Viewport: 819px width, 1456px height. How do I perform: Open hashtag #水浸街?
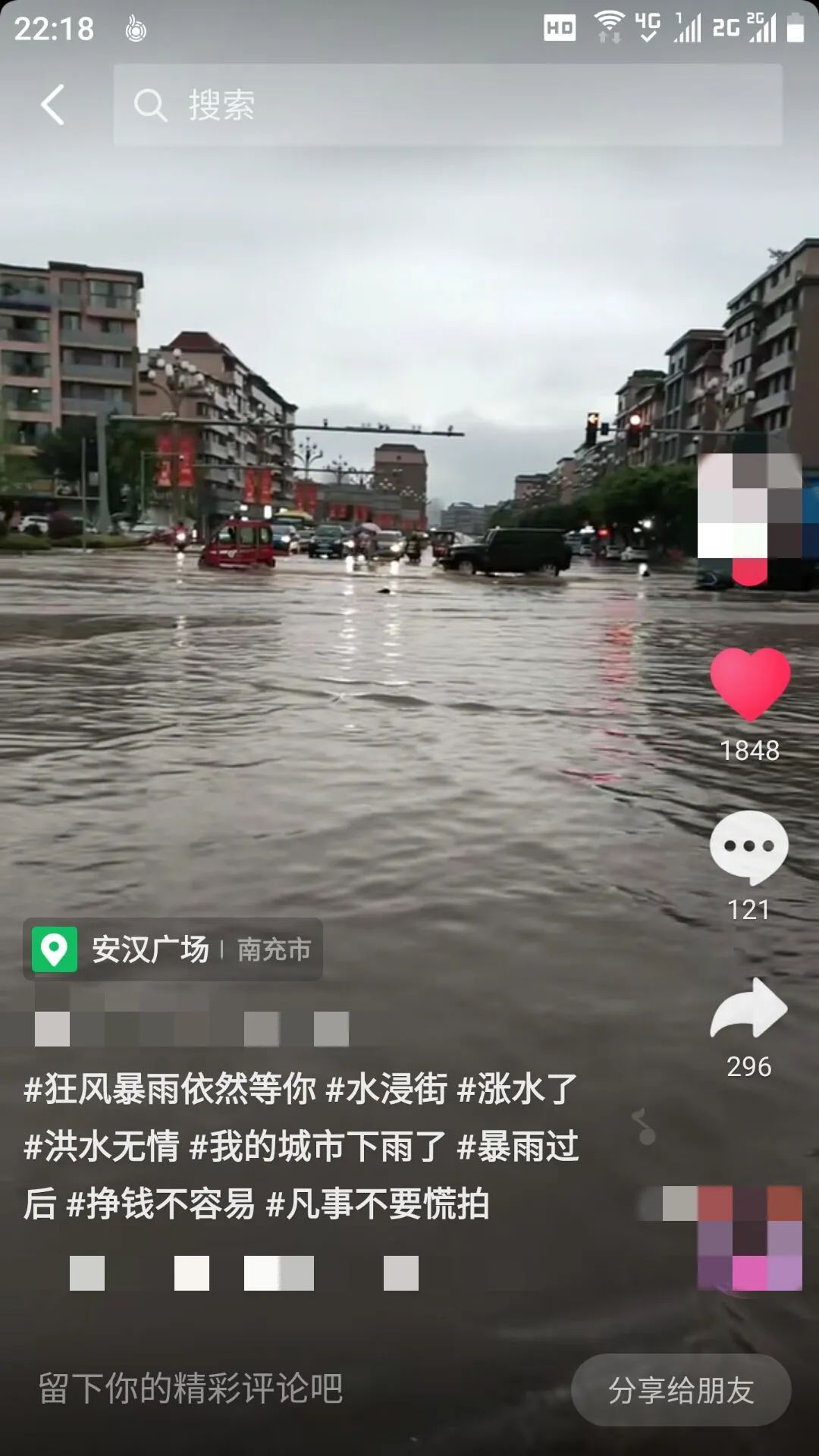[387, 1089]
